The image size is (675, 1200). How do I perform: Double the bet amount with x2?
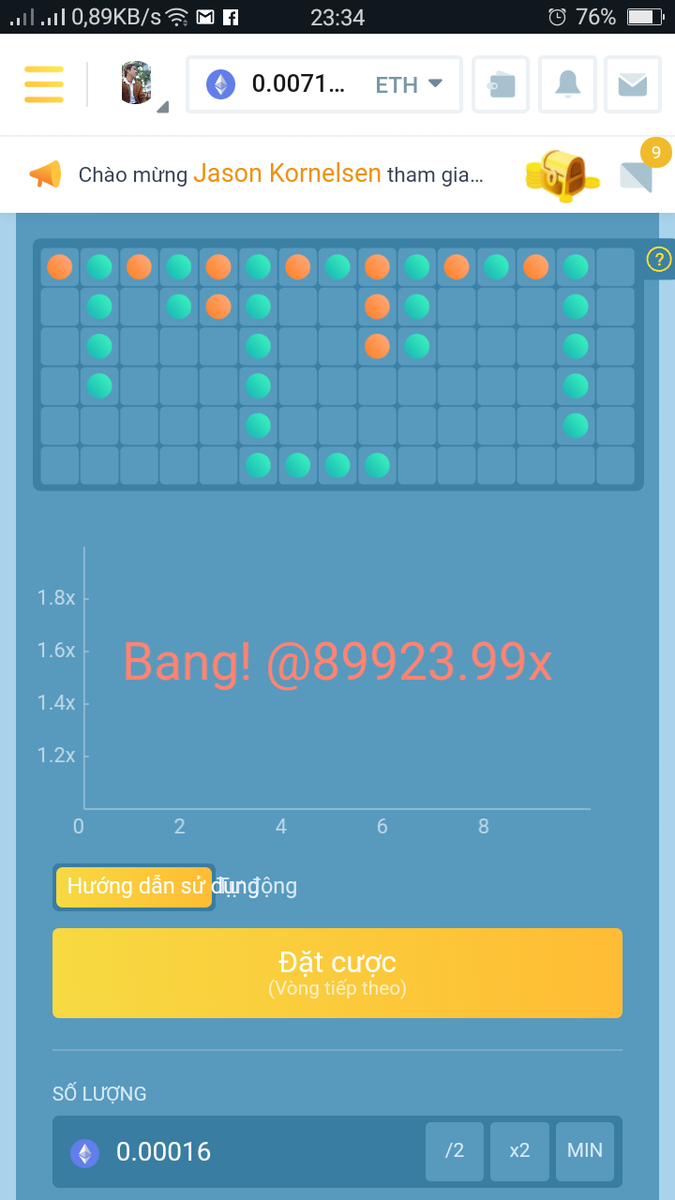[519, 1151]
